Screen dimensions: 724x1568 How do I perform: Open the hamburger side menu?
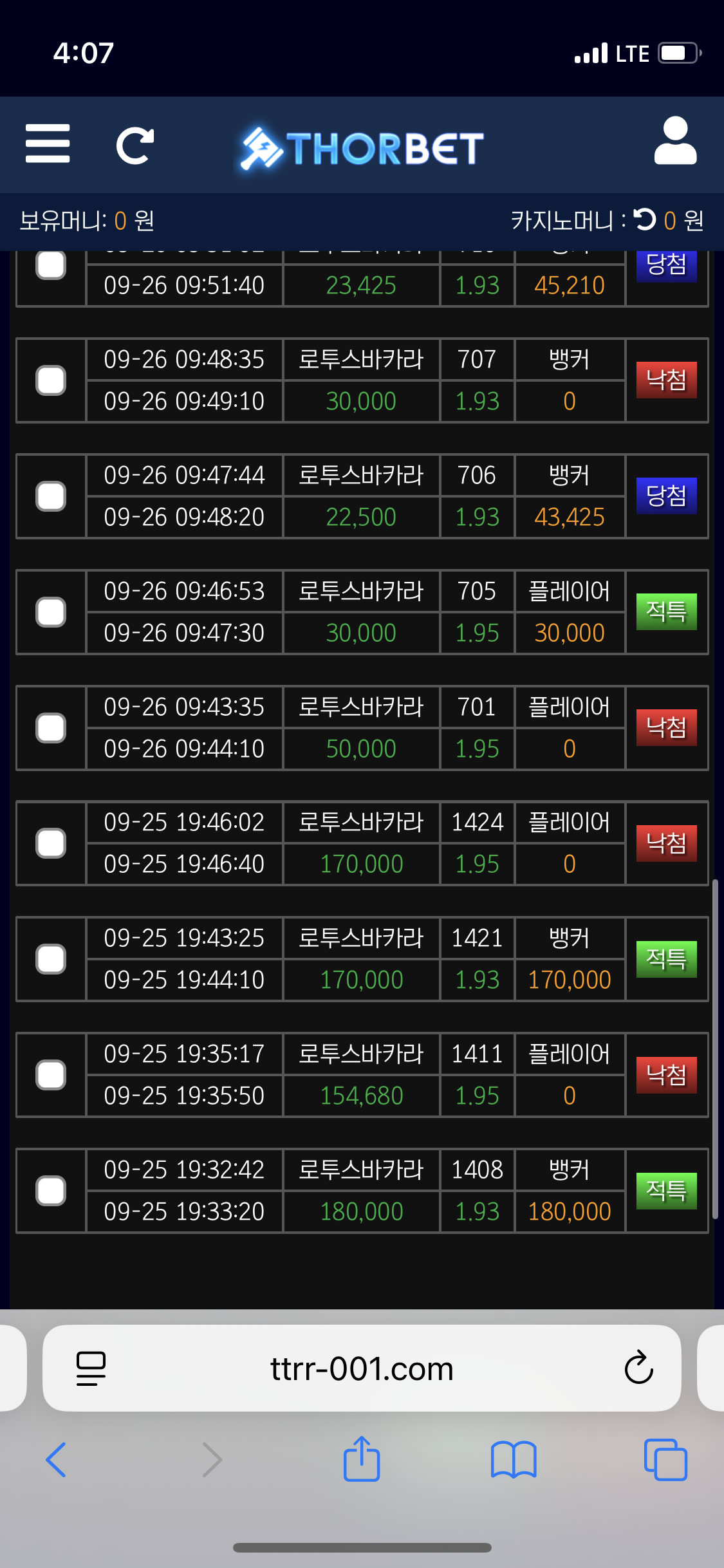48,144
